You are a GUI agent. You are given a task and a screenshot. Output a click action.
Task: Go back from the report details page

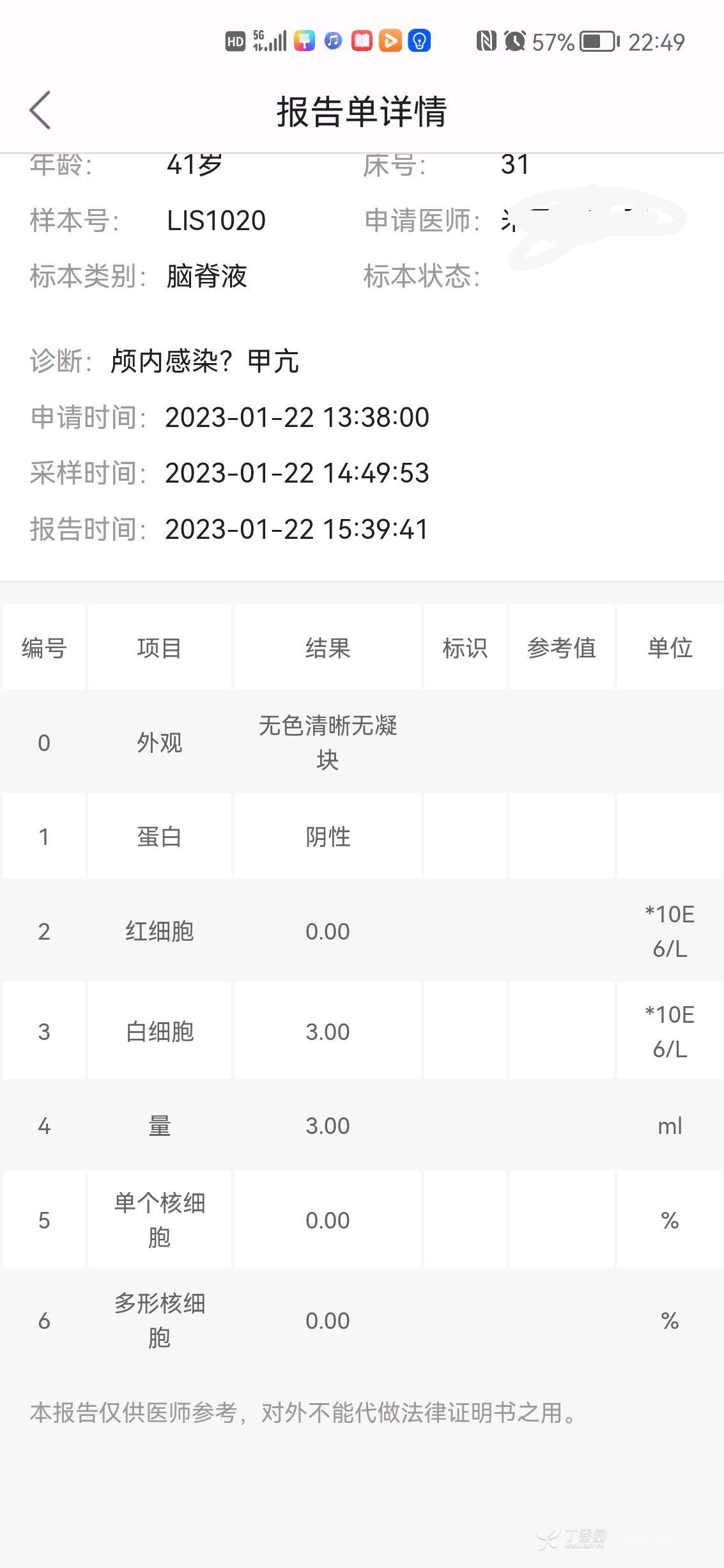(x=40, y=110)
